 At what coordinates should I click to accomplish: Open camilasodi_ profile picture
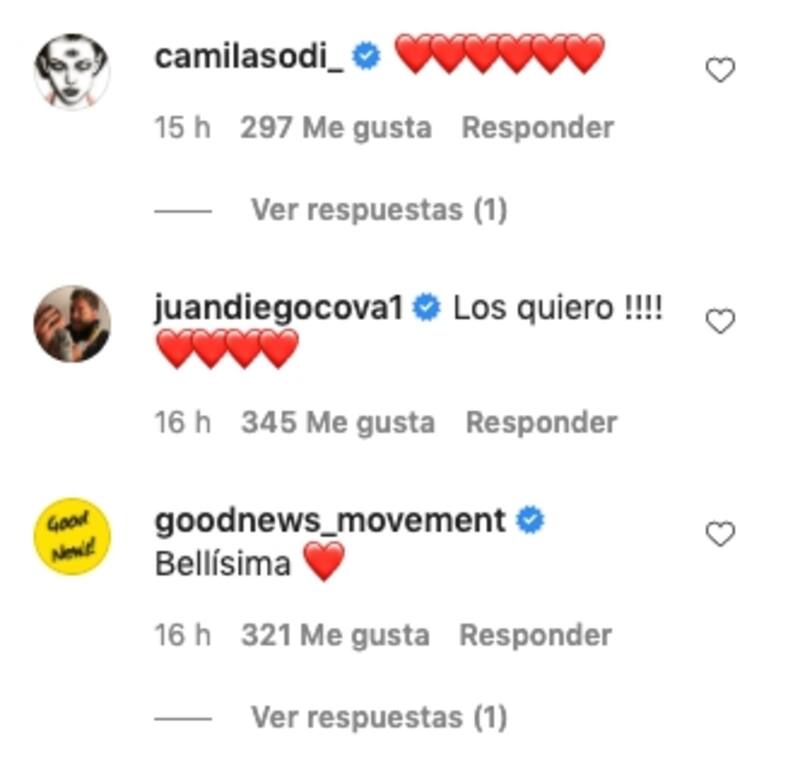[x=72, y=70]
